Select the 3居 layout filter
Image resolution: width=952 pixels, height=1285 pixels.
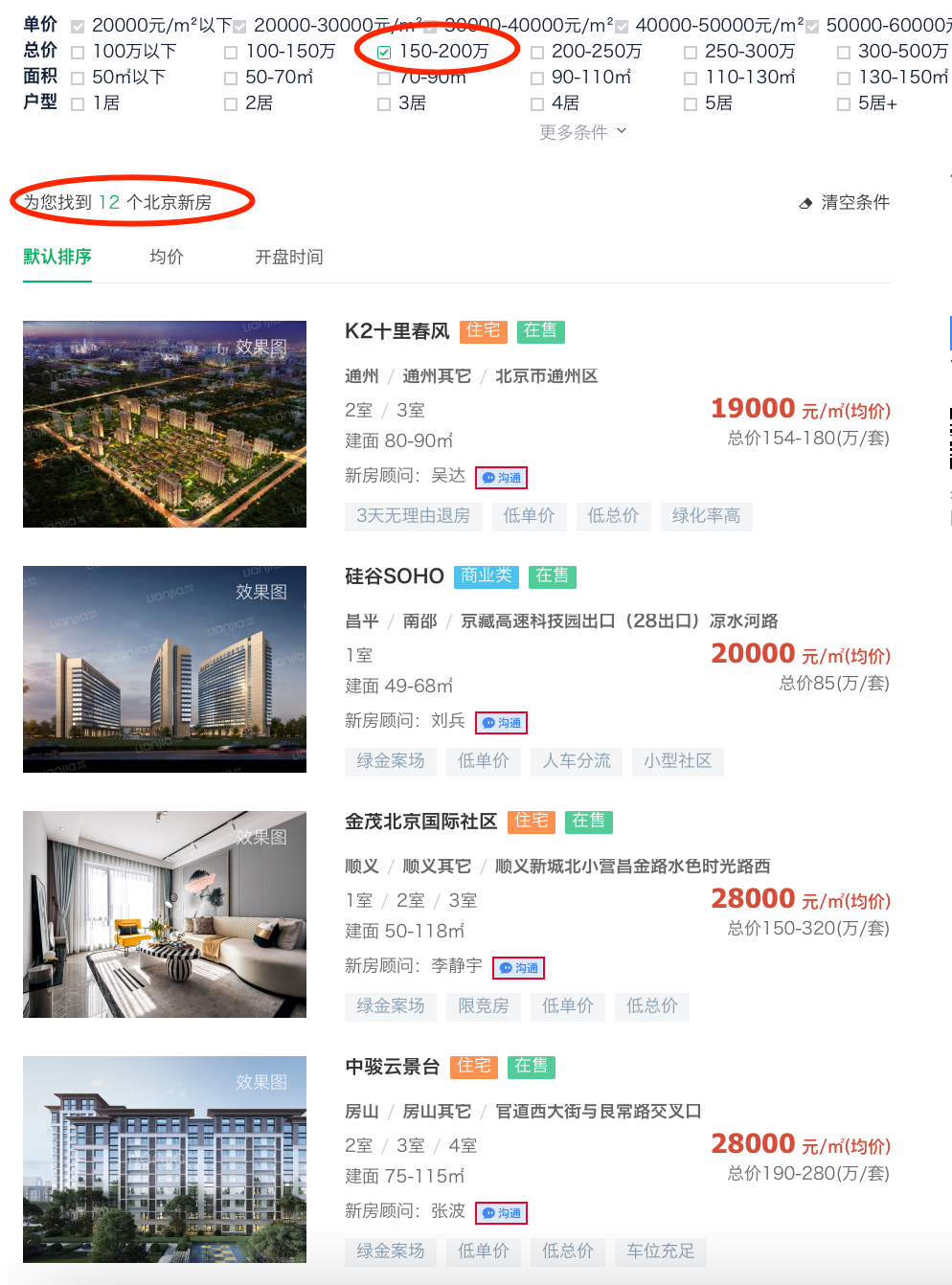coord(384,104)
